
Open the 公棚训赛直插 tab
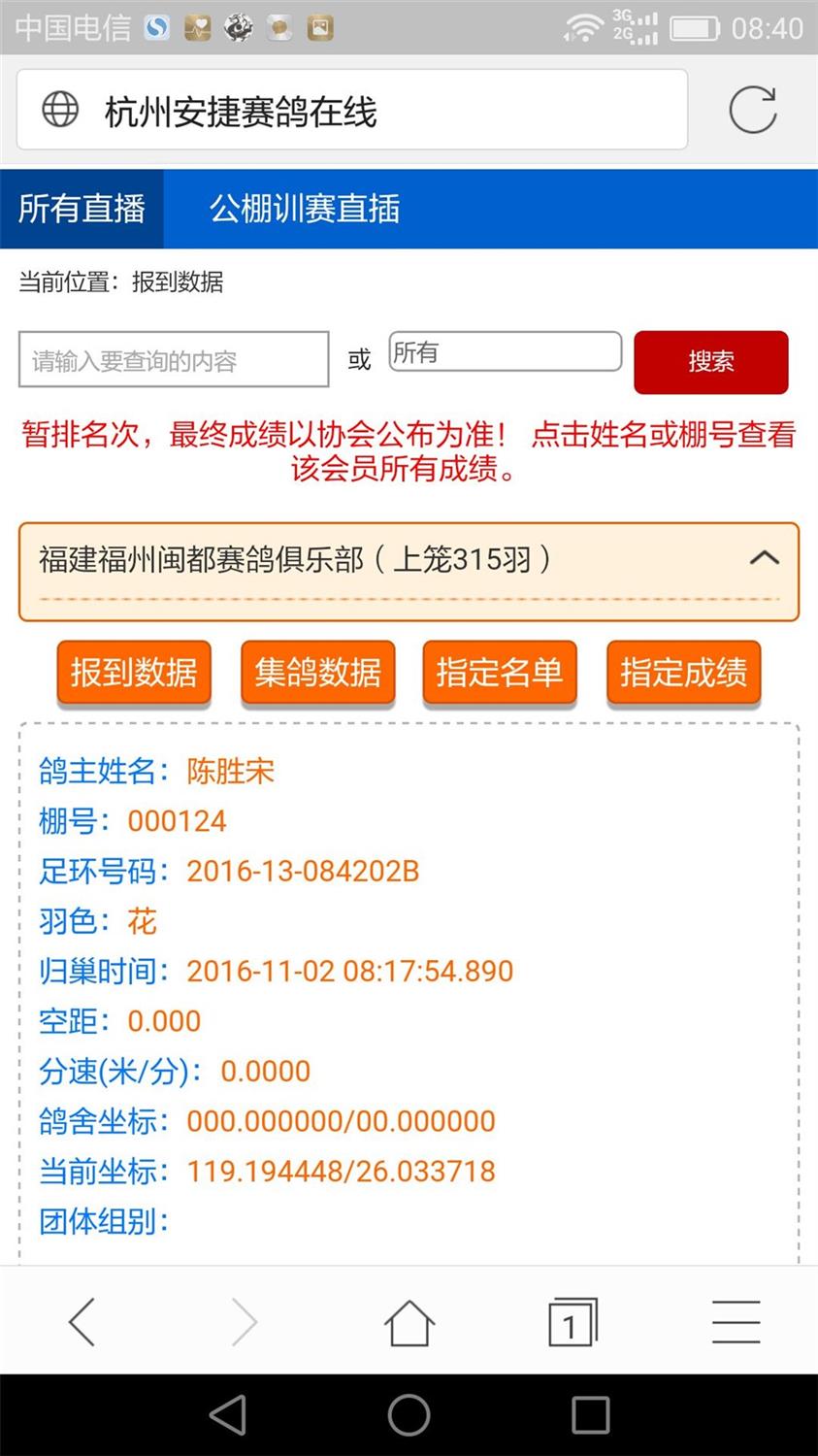pyautogui.click(x=305, y=209)
